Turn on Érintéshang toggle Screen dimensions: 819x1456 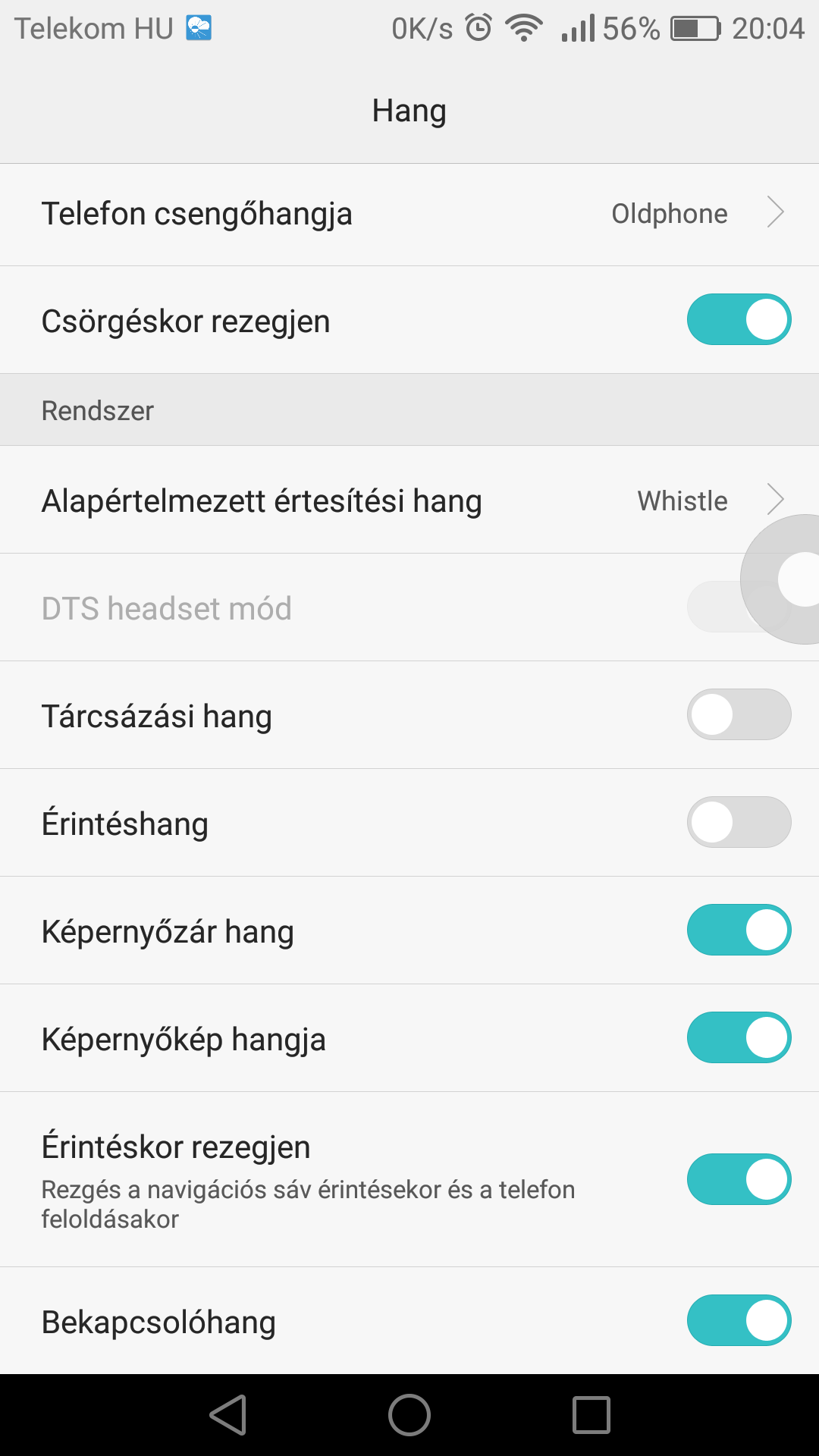pos(739,822)
